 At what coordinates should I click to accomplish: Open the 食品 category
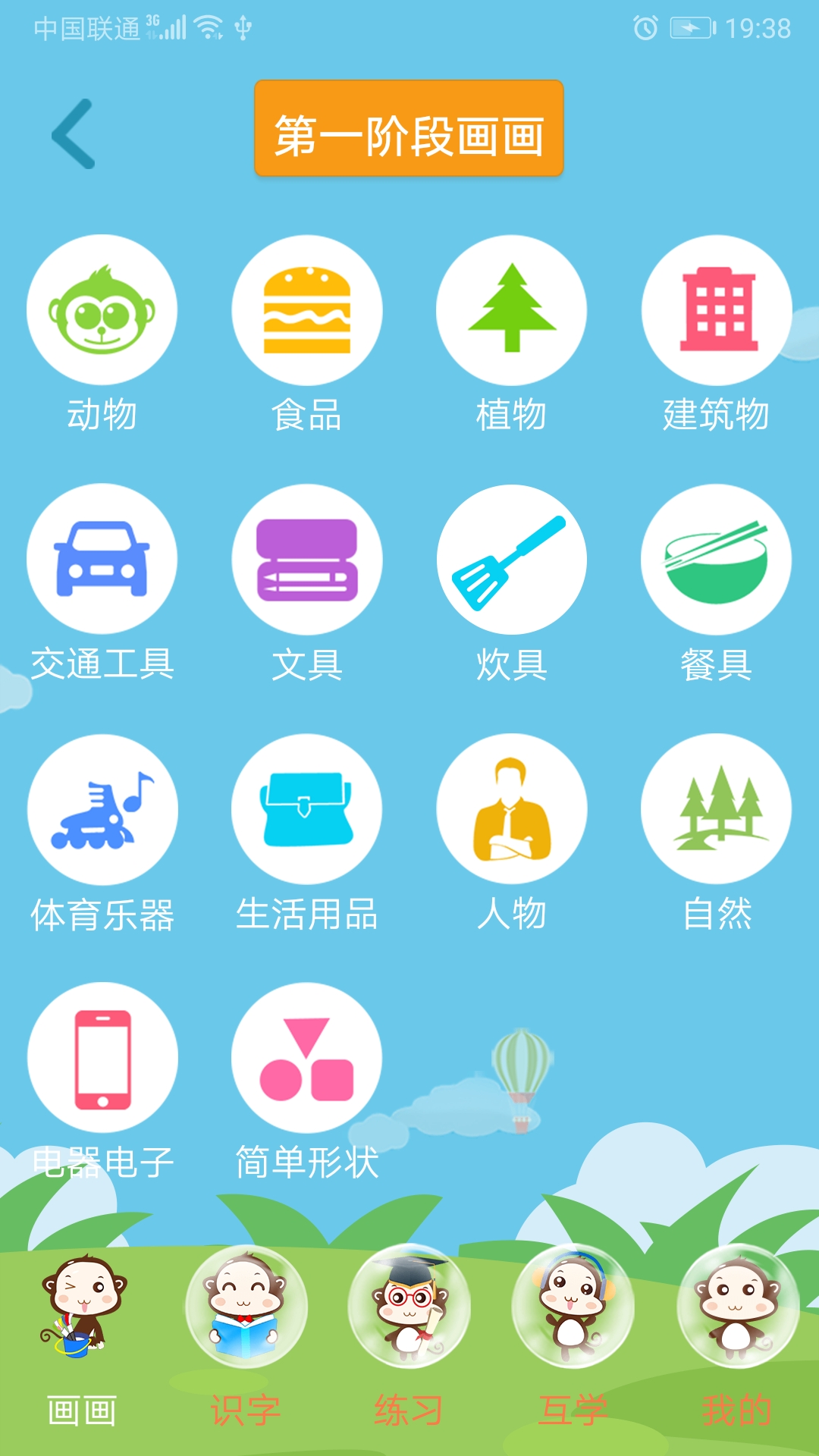(x=306, y=310)
